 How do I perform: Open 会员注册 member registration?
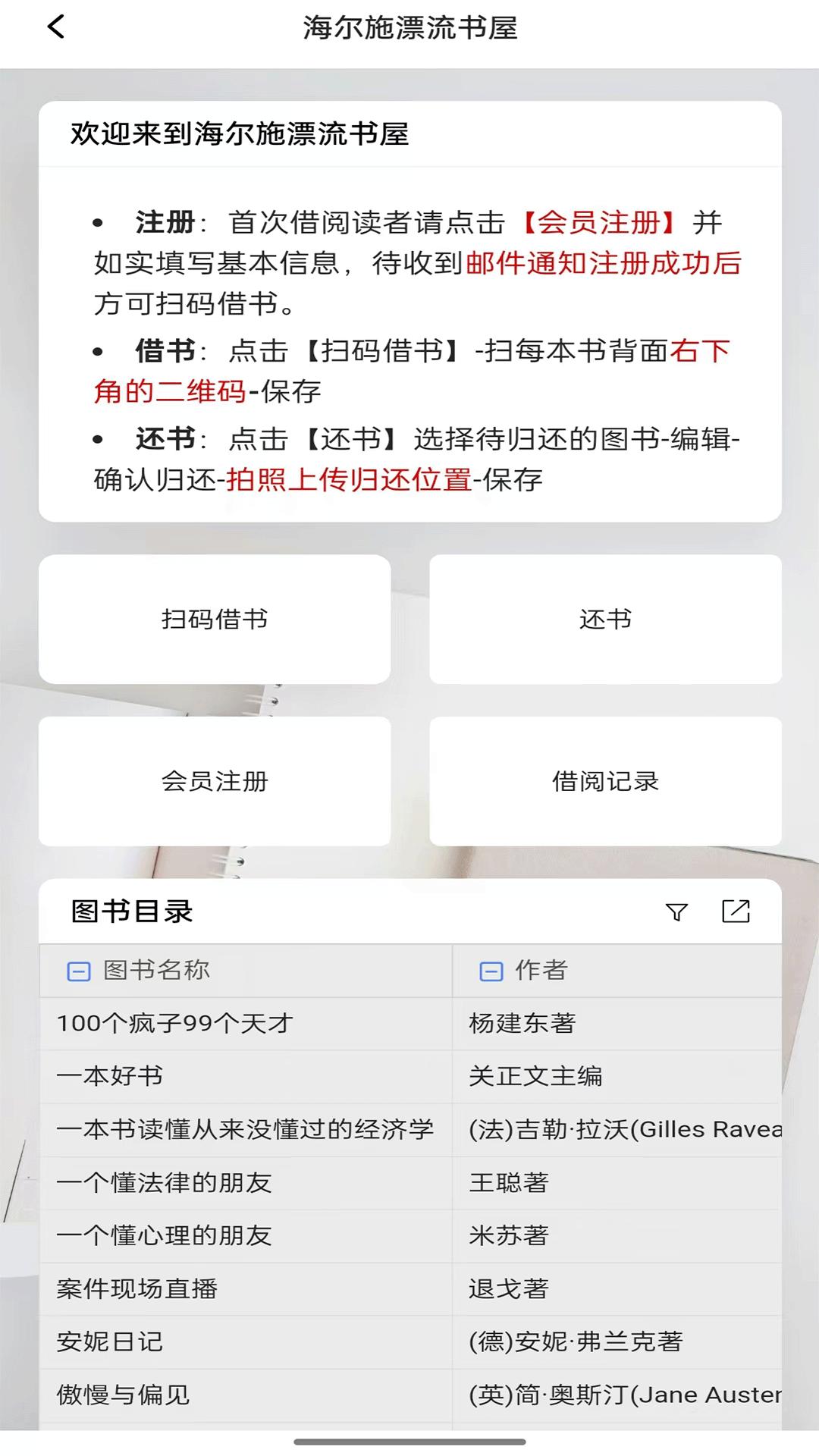(215, 780)
